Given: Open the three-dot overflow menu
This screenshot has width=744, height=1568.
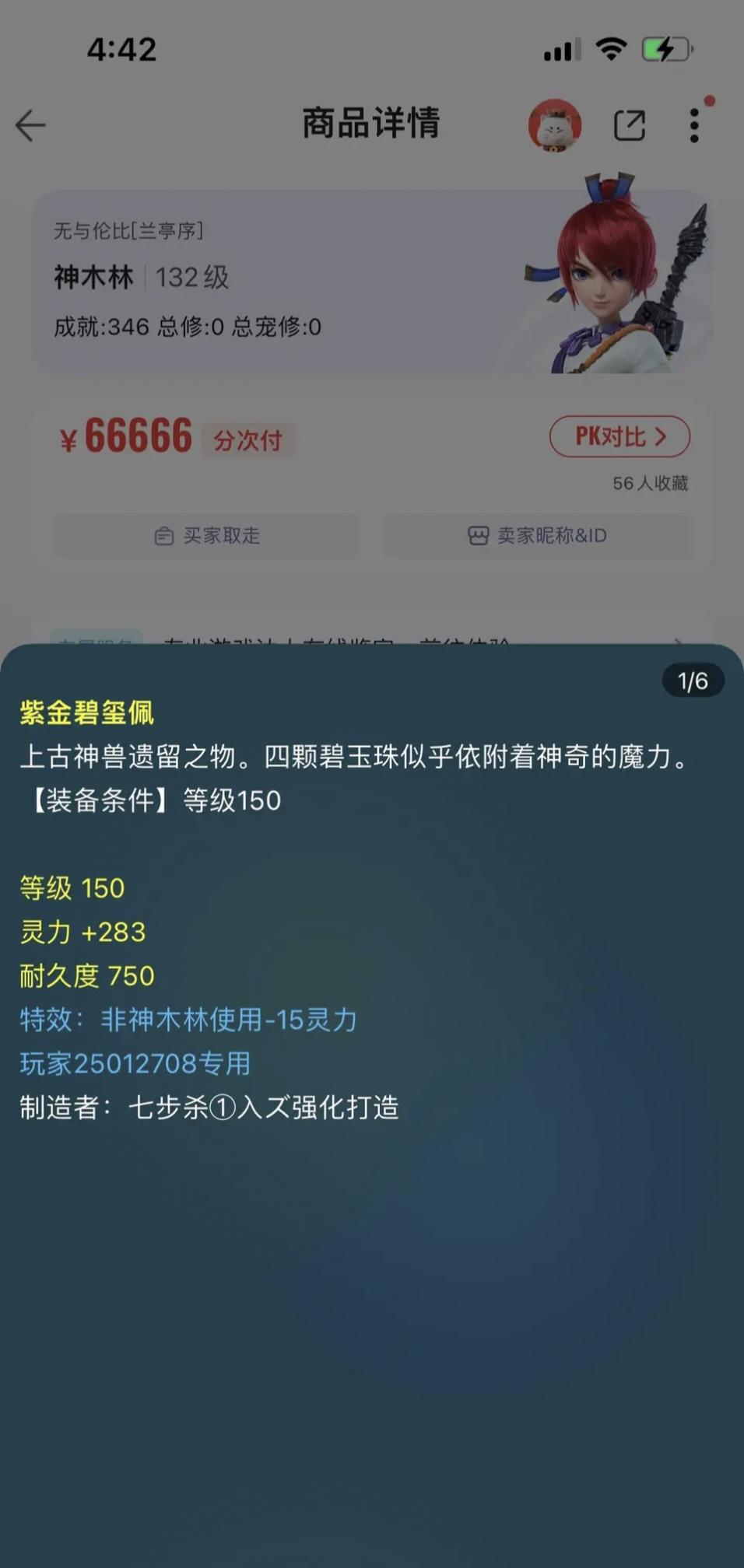Looking at the screenshot, I should tap(694, 125).
